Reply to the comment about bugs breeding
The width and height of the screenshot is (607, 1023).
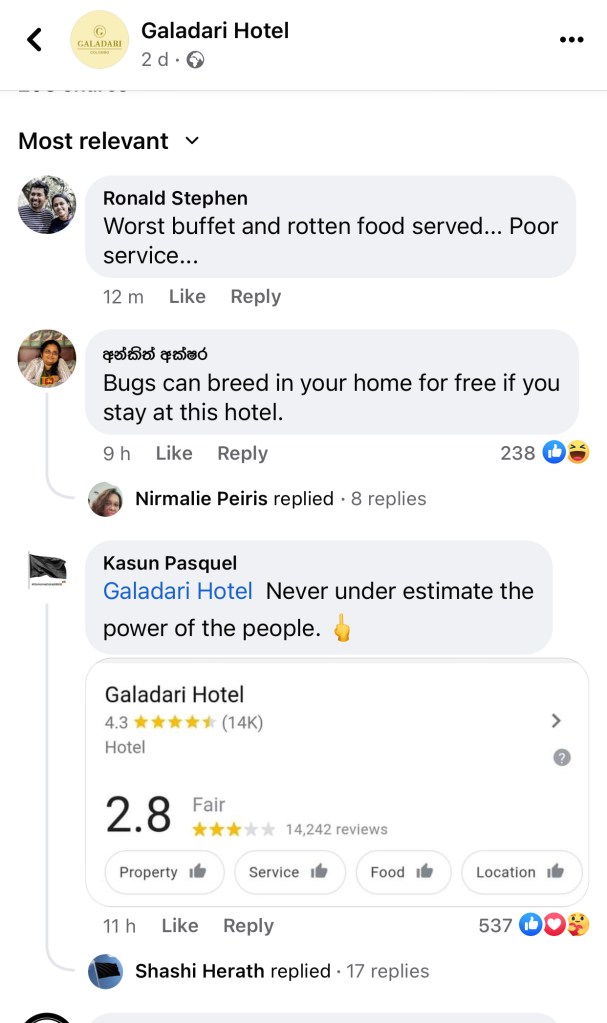tap(242, 454)
